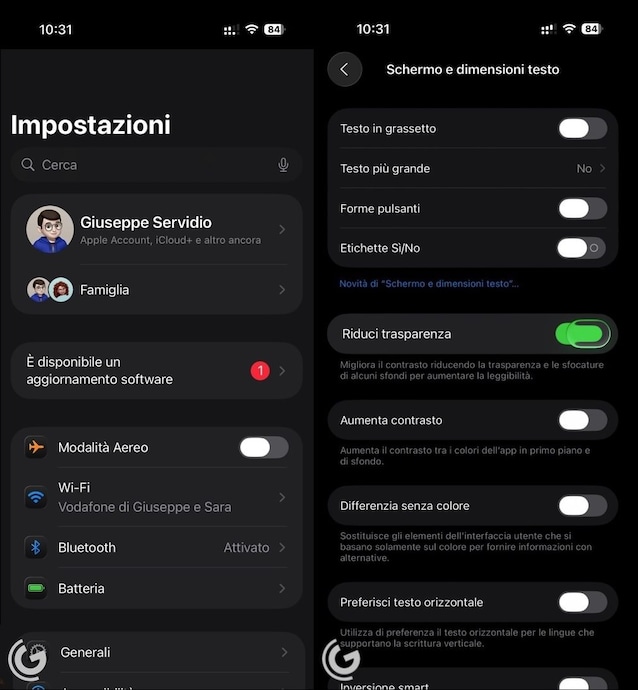Enable Testo in grassetto

[582, 128]
